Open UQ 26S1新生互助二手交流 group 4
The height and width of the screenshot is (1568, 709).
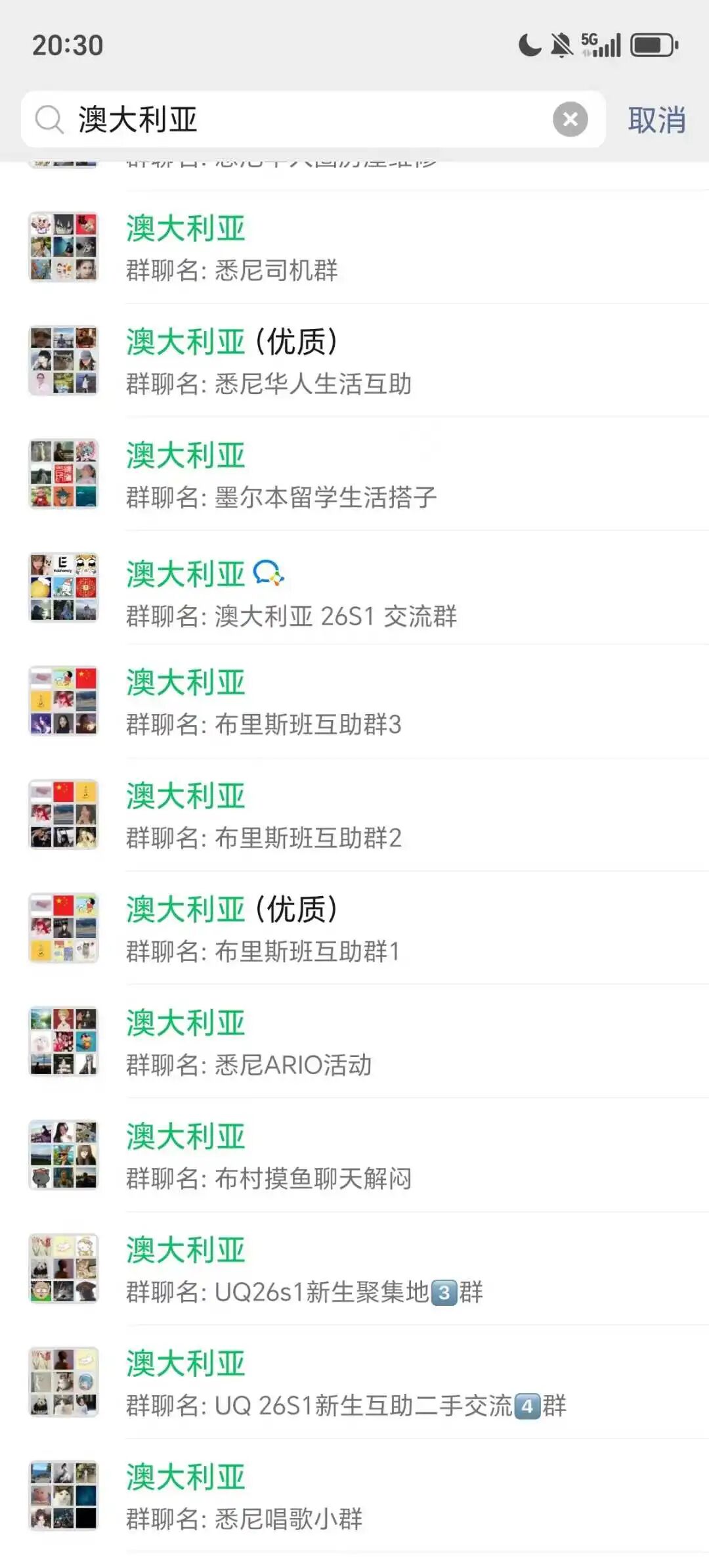pyautogui.click(x=354, y=1384)
